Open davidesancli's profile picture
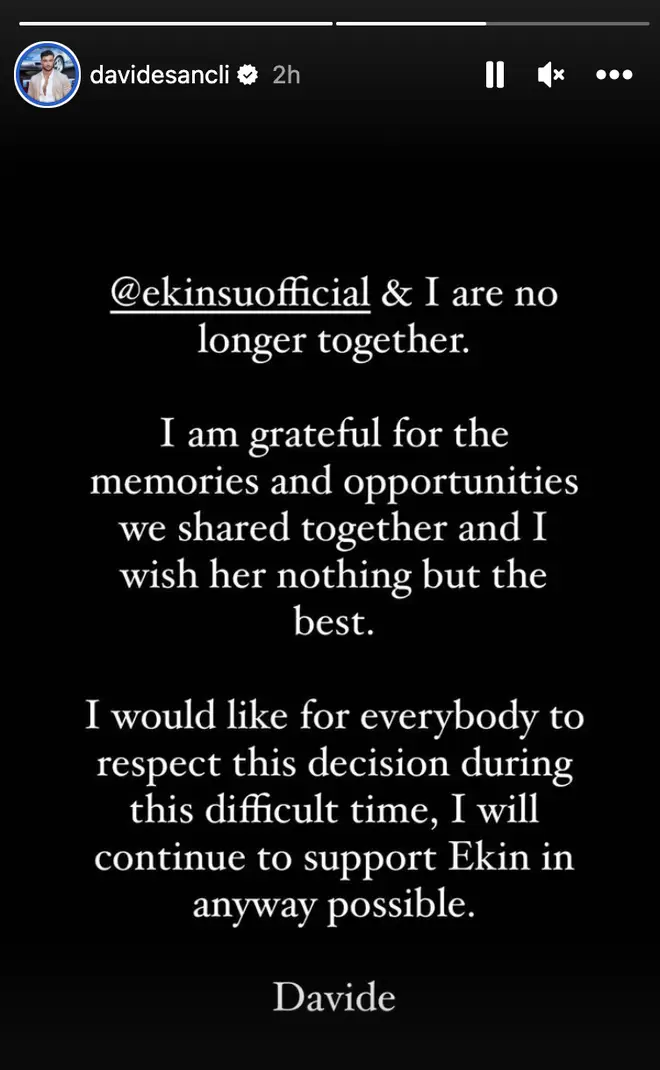The height and width of the screenshot is (1070, 660). (x=47, y=74)
